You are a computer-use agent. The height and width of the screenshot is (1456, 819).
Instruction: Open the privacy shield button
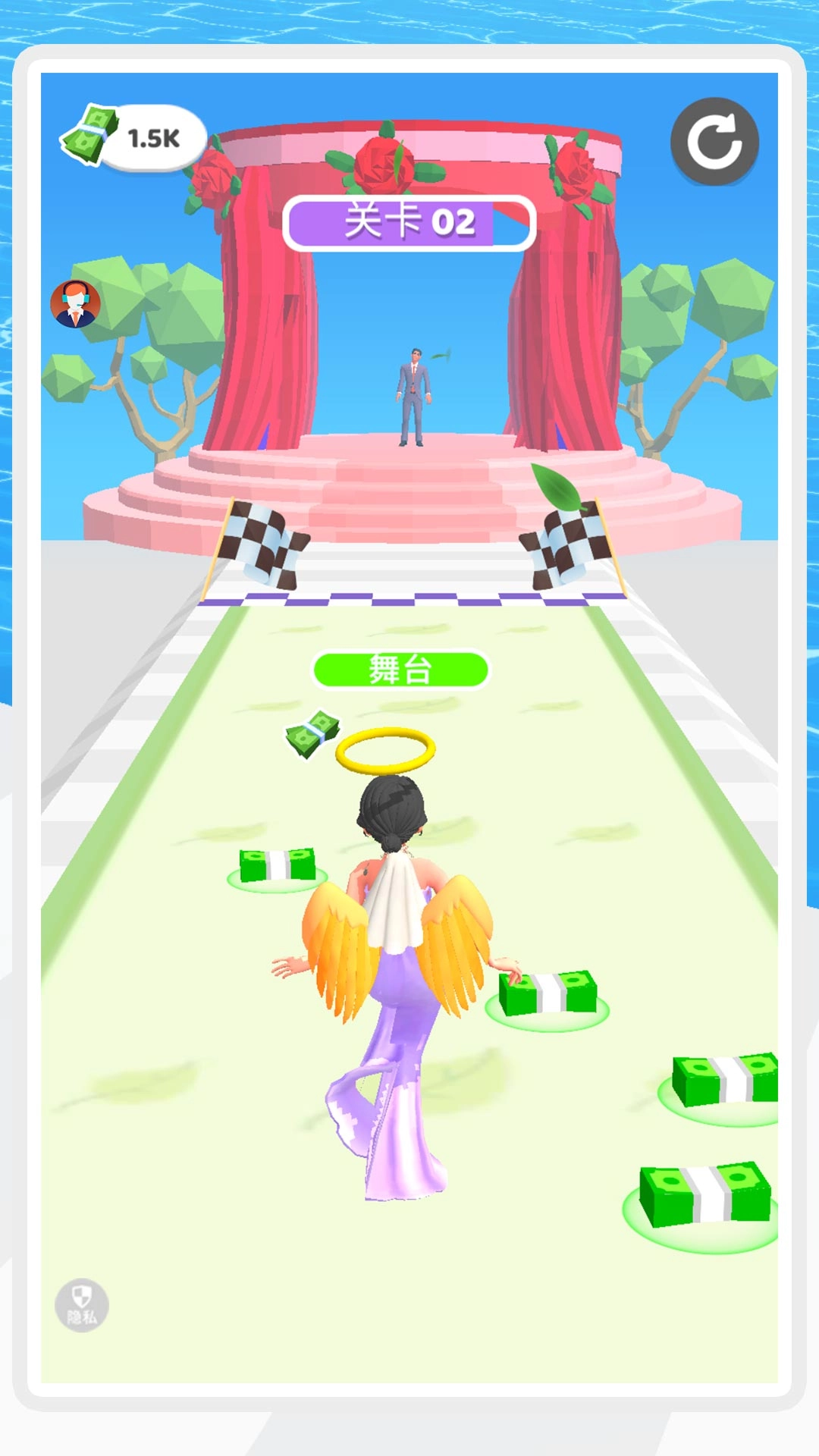coord(82,1305)
